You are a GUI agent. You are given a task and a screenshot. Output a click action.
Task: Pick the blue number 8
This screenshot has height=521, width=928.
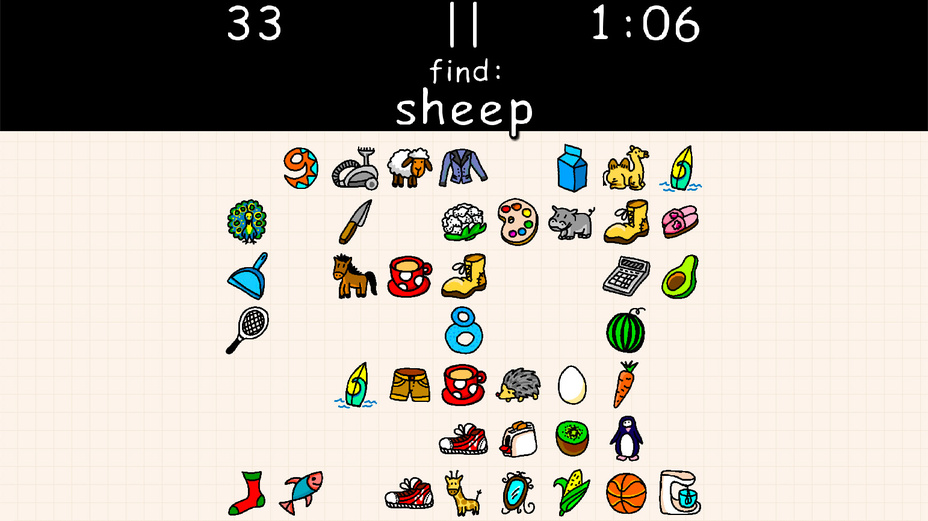click(x=463, y=330)
